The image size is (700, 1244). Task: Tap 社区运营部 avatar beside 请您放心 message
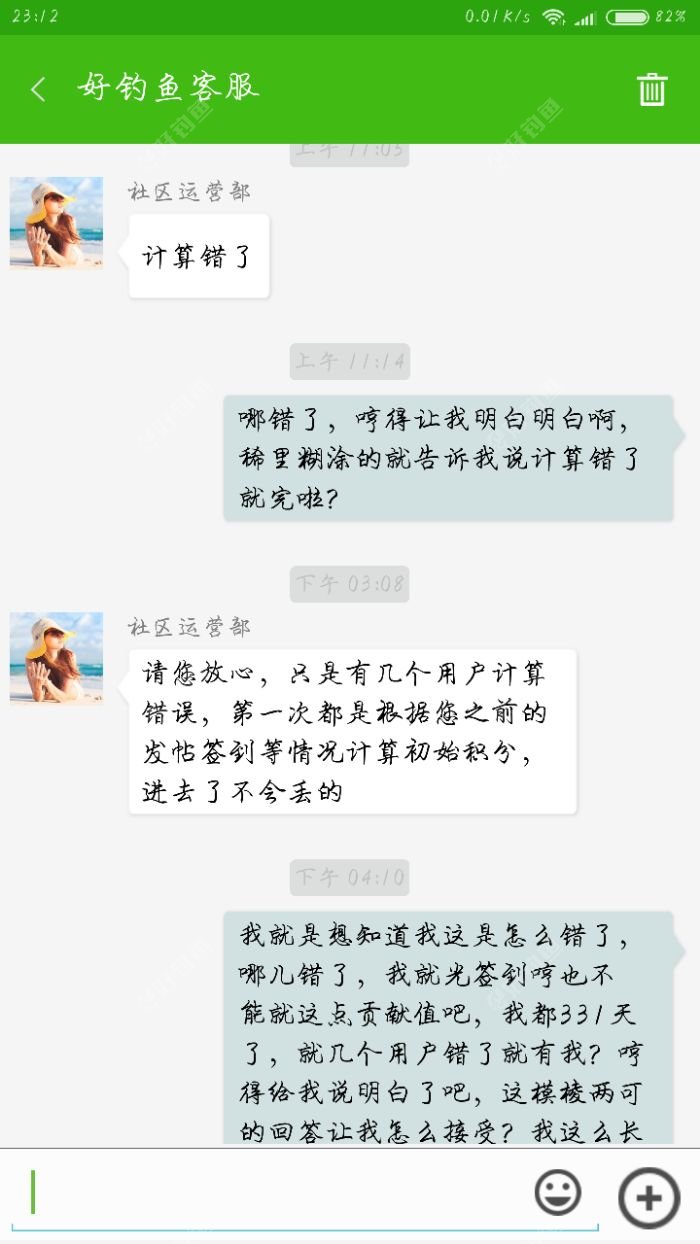(x=56, y=658)
